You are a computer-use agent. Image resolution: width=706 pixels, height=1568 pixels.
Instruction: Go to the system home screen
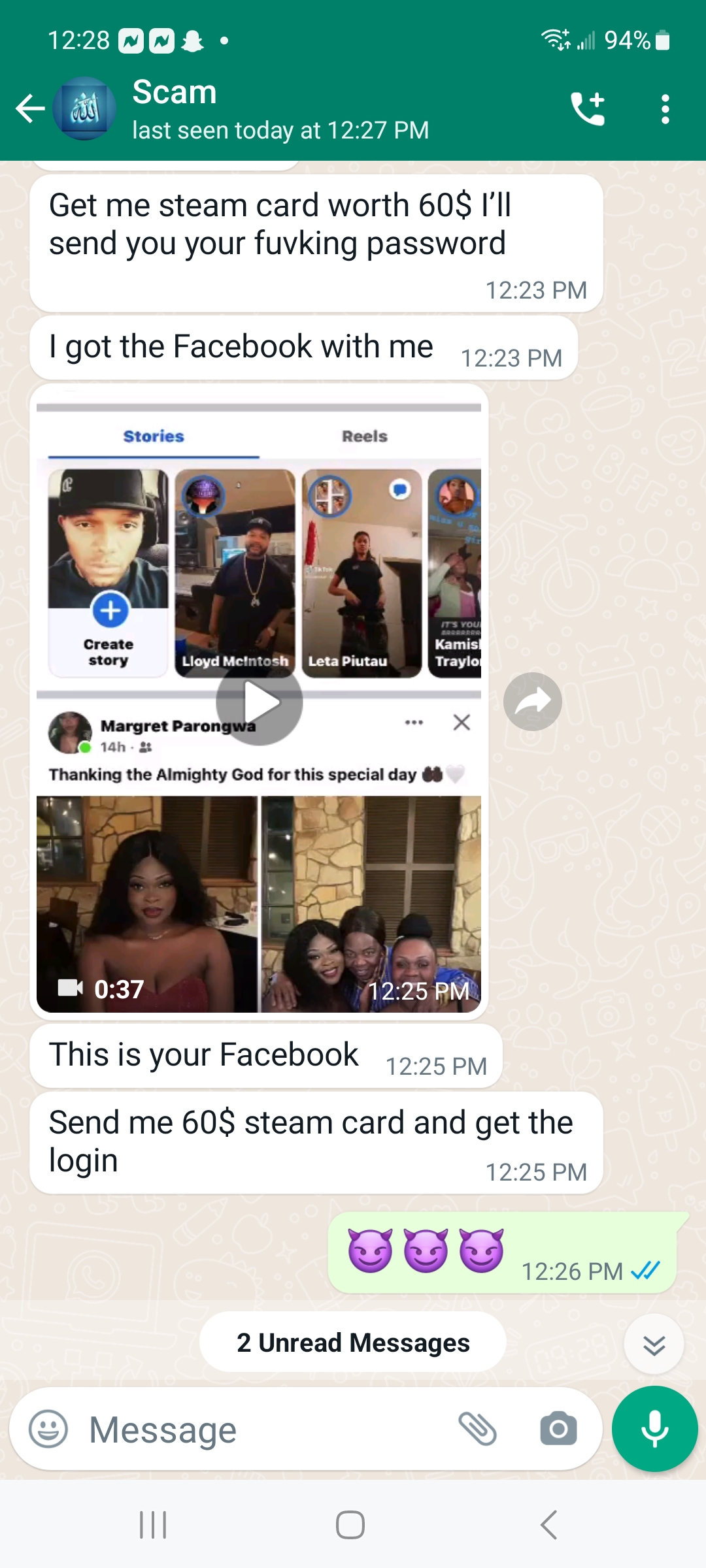pyautogui.click(x=350, y=1525)
